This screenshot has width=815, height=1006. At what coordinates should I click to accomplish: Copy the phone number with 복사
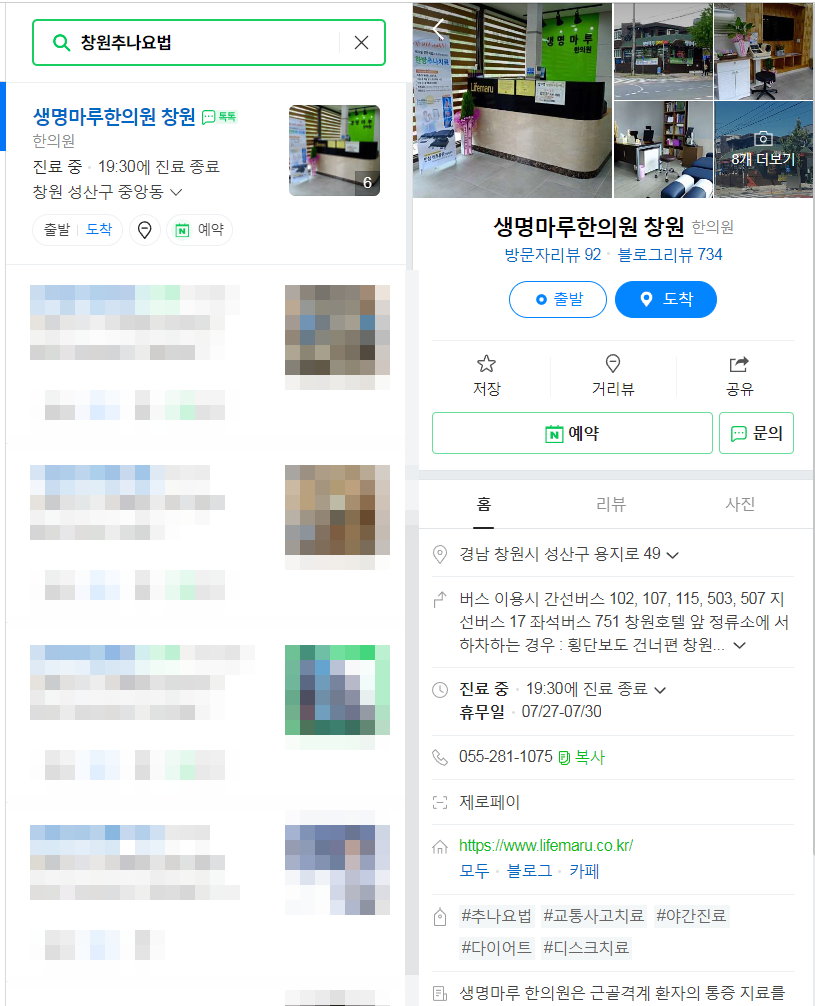click(581, 757)
